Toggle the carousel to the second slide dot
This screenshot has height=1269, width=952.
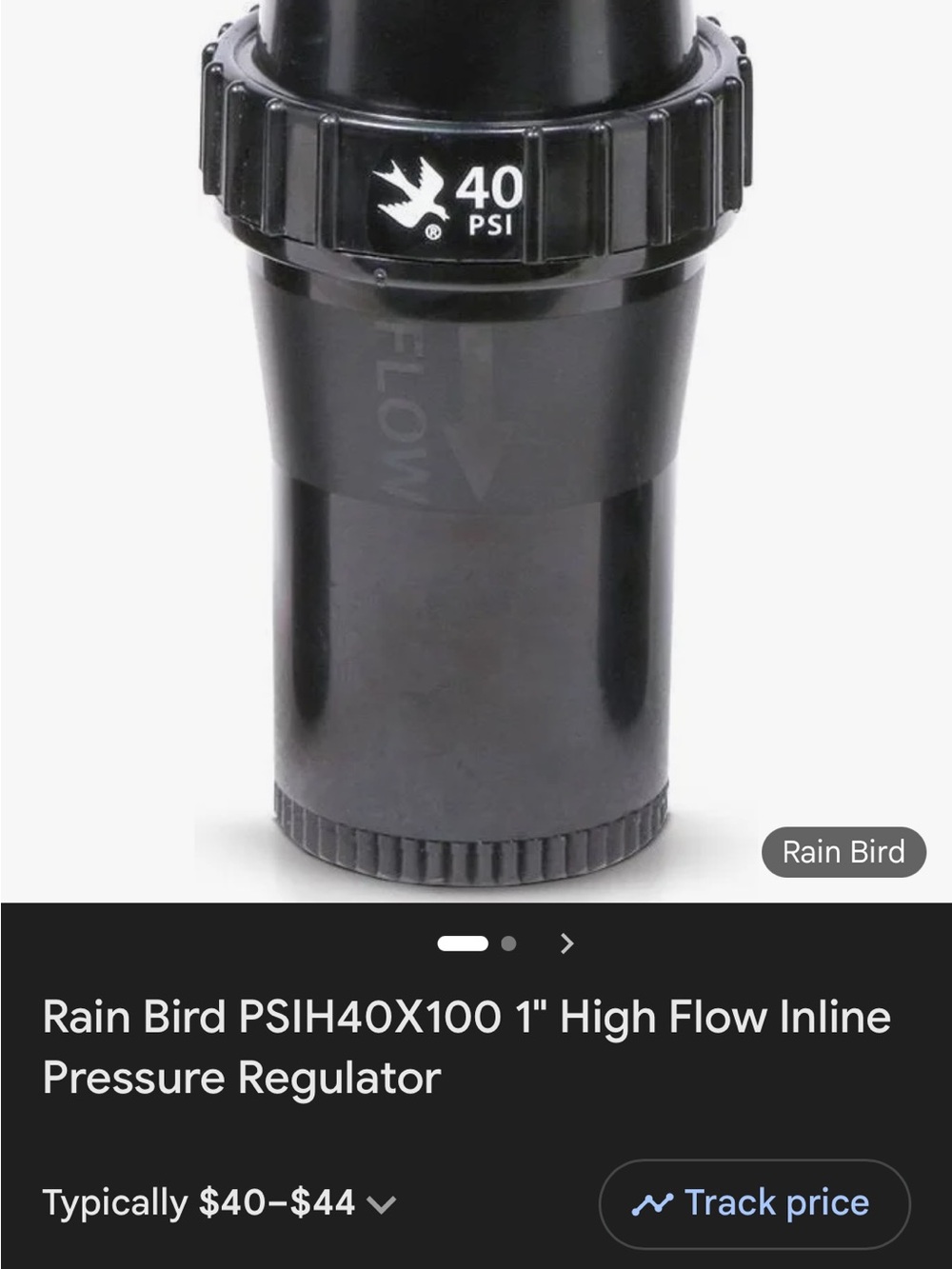click(510, 944)
